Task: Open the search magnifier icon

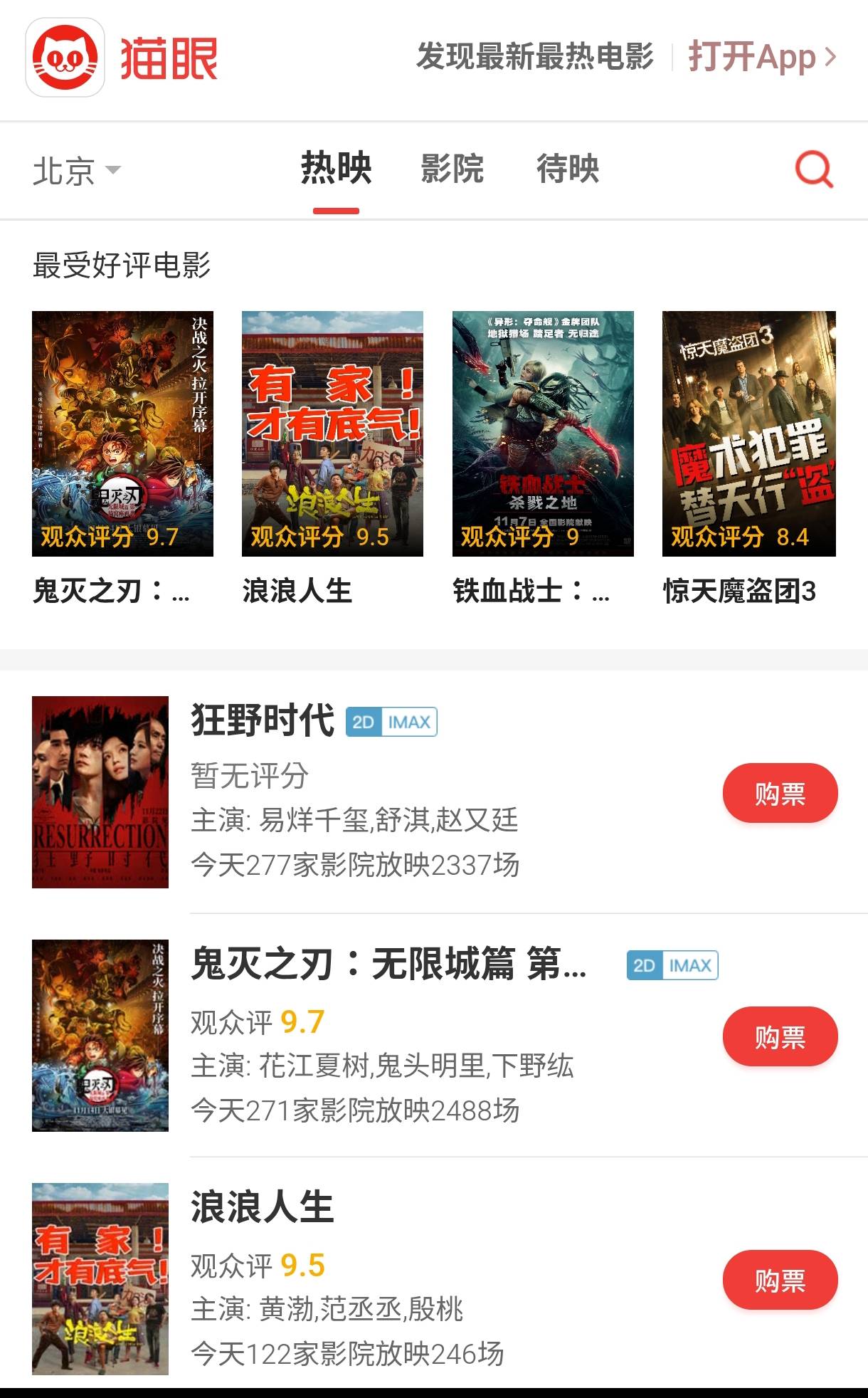Action: coord(814,169)
